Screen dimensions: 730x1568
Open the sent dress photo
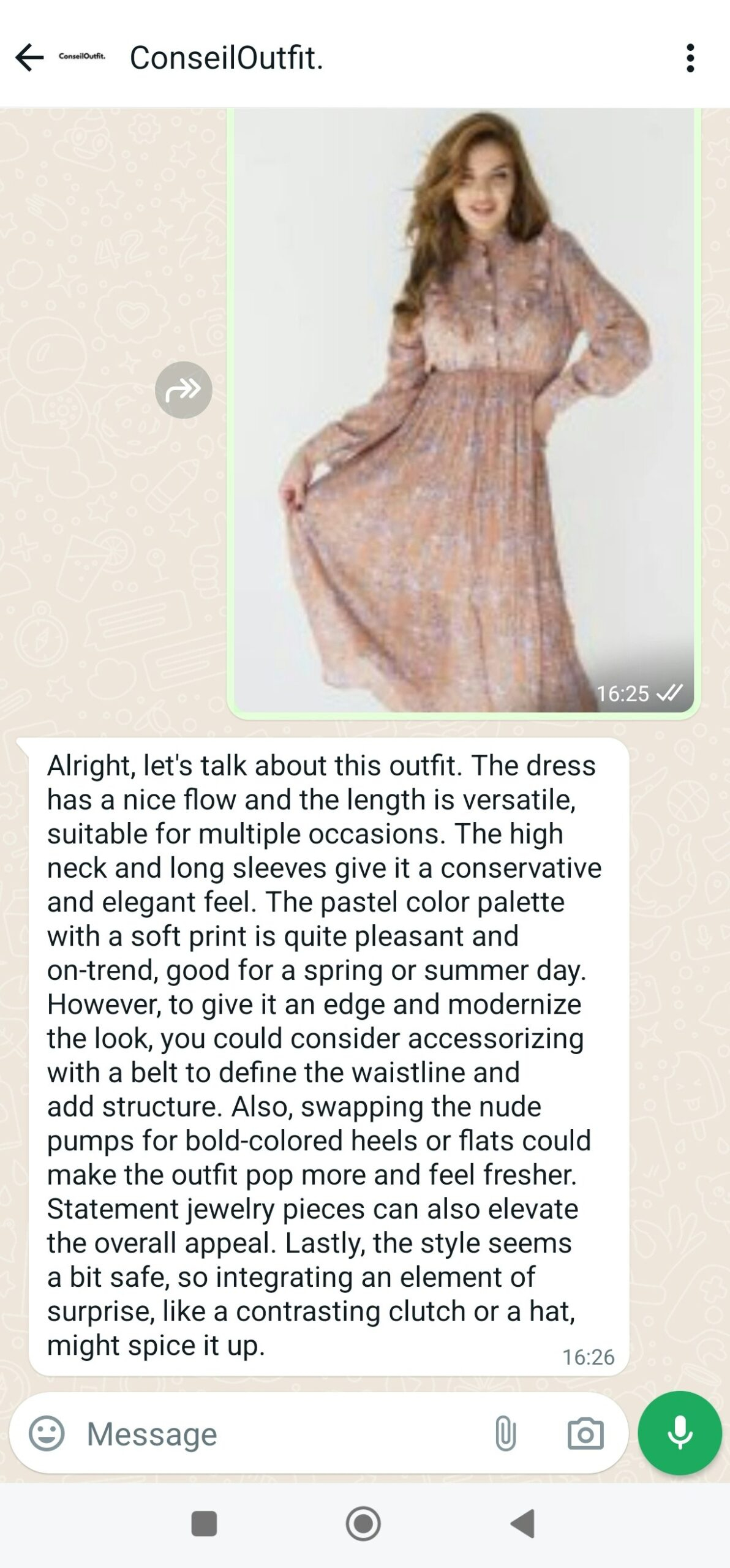coord(464,409)
